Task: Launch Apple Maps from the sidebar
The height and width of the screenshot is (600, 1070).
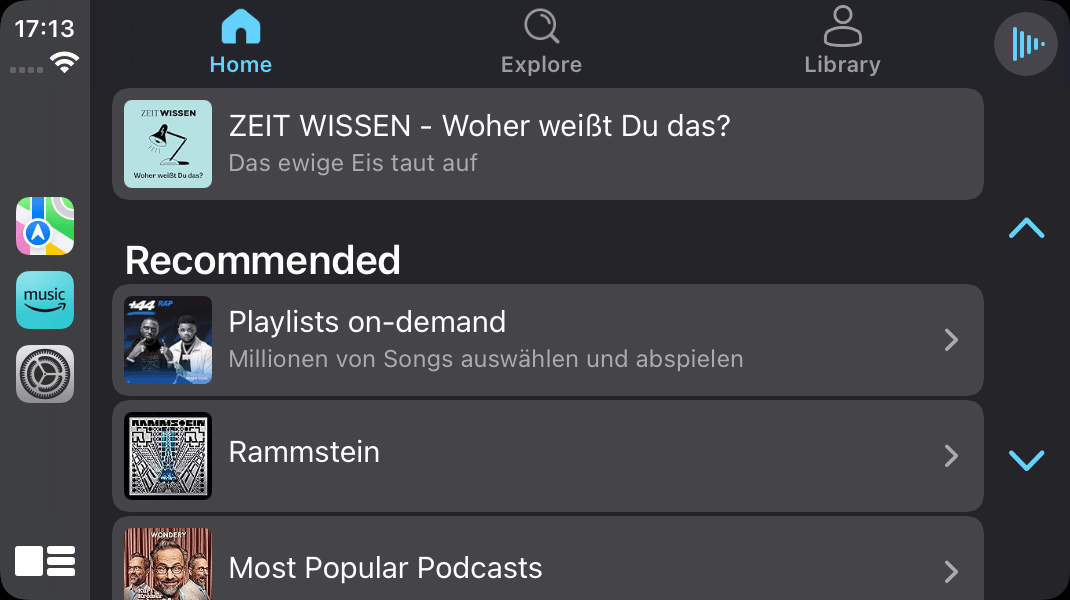Action: click(45, 226)
